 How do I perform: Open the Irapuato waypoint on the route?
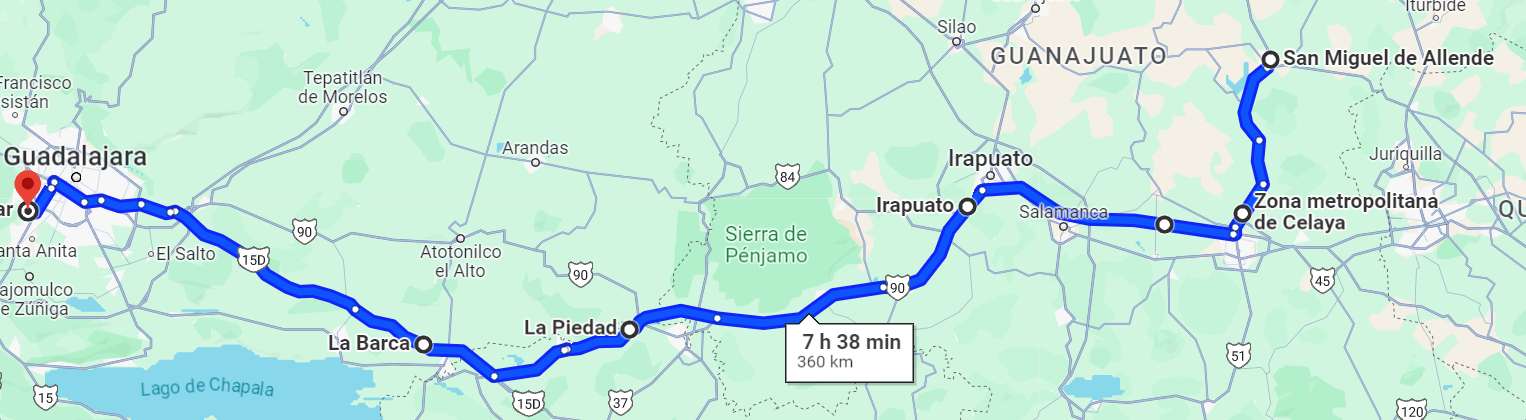click(967, 206)
